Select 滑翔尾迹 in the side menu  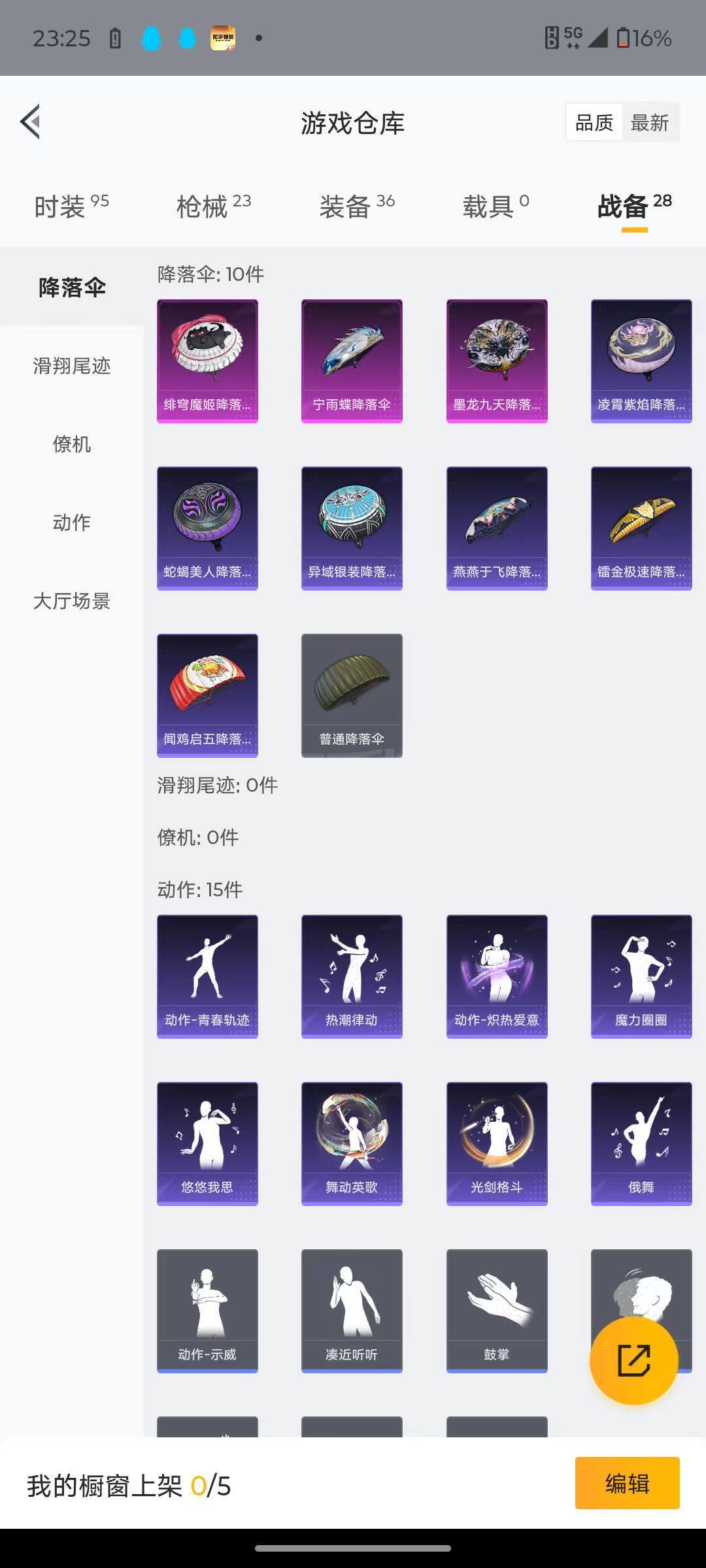coord(72,366)
